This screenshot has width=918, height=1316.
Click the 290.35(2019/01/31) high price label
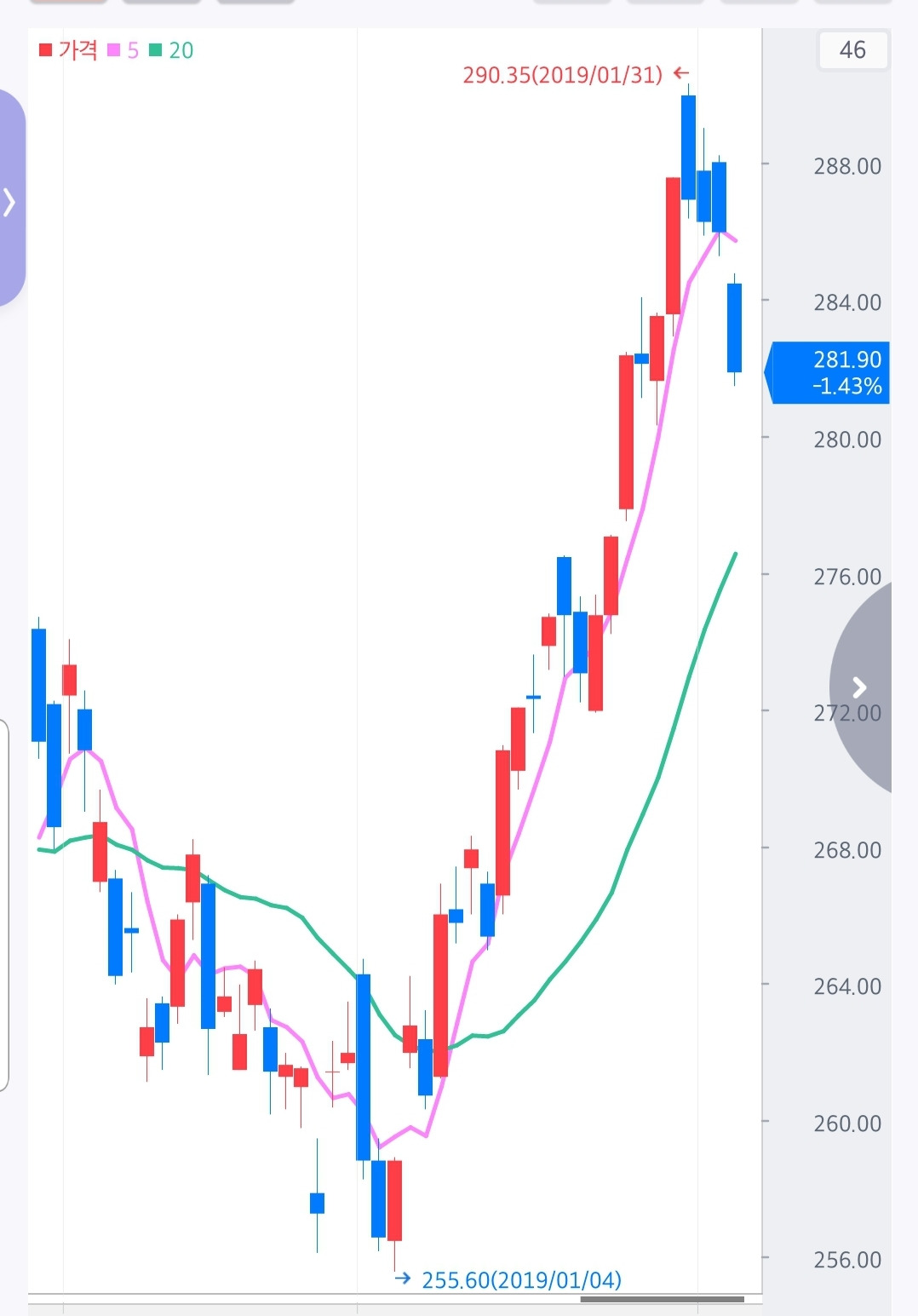563,75
